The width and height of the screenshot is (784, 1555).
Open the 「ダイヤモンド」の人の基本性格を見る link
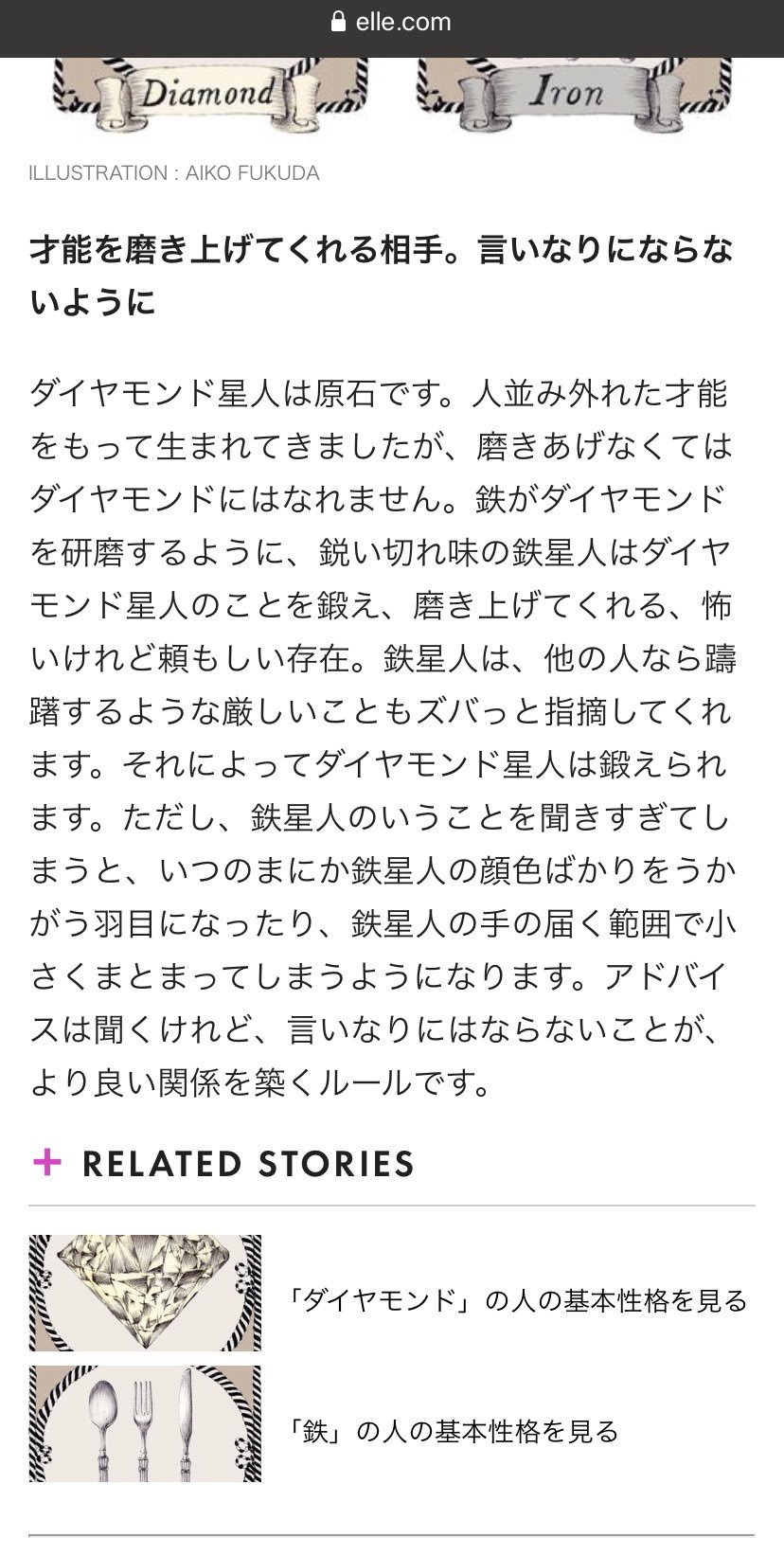(516, 1299)
